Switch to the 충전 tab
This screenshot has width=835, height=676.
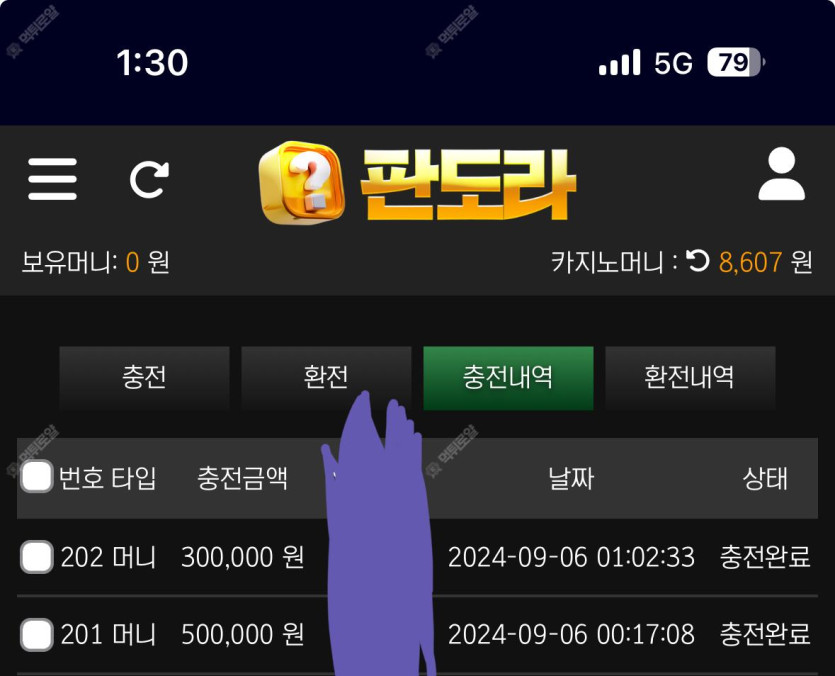point(144,378)
